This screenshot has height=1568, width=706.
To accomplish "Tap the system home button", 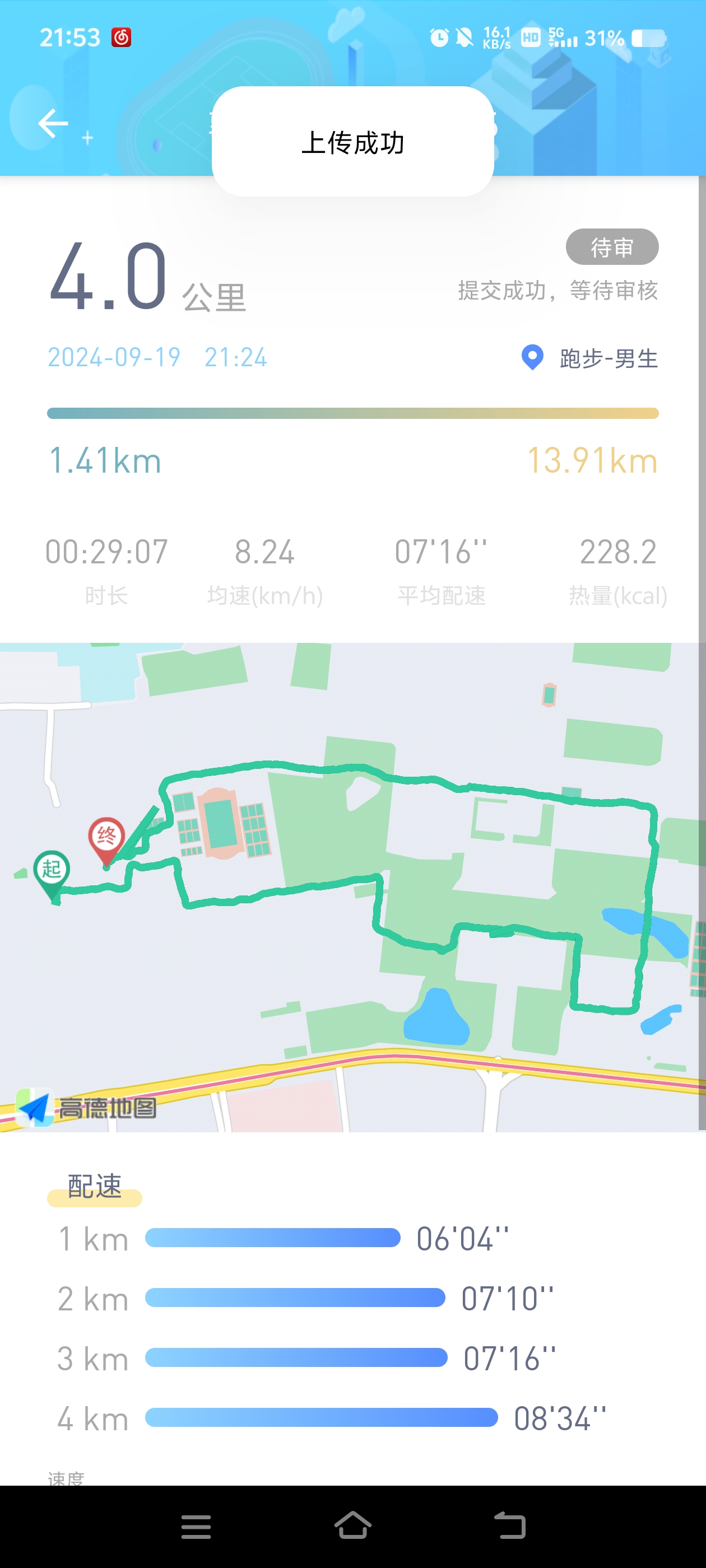I will 352,1525.
